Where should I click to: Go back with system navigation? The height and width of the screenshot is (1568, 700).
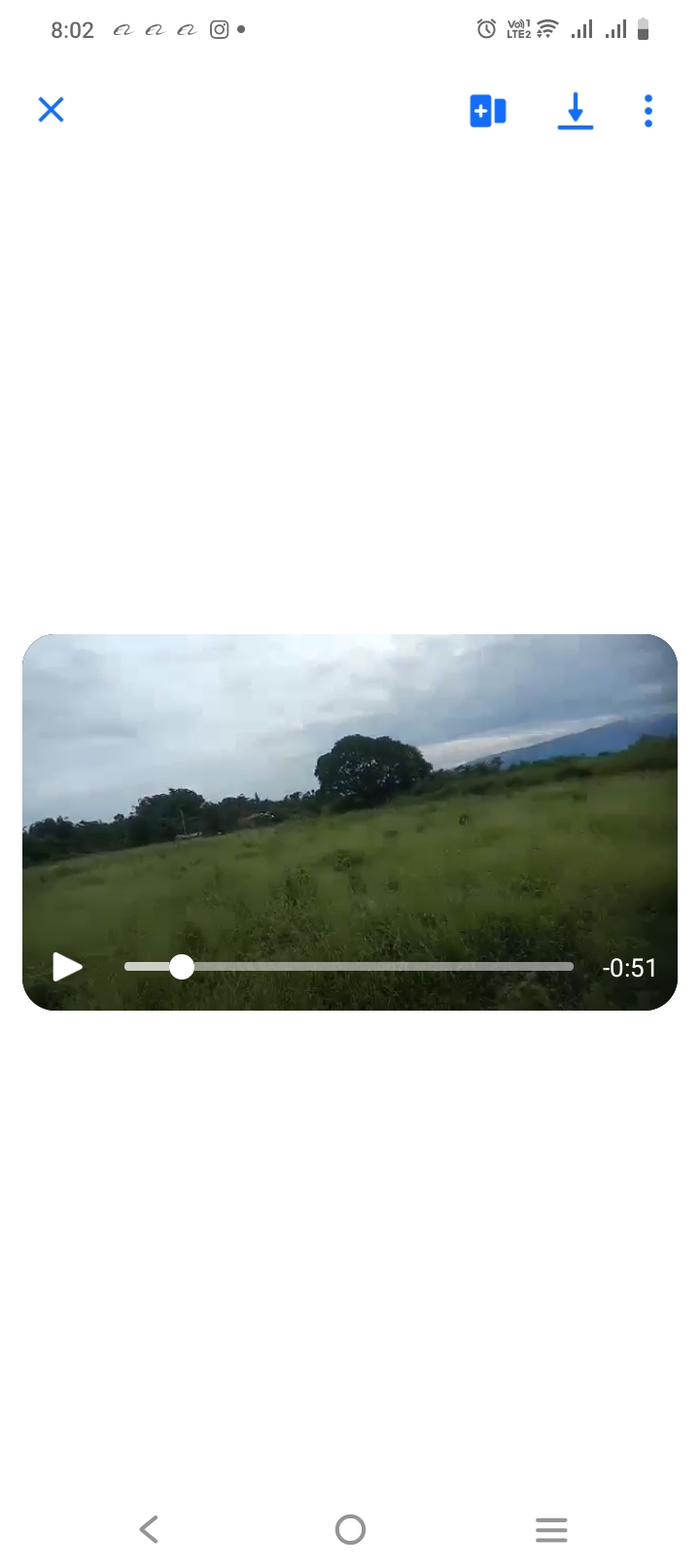[149, 1529]
